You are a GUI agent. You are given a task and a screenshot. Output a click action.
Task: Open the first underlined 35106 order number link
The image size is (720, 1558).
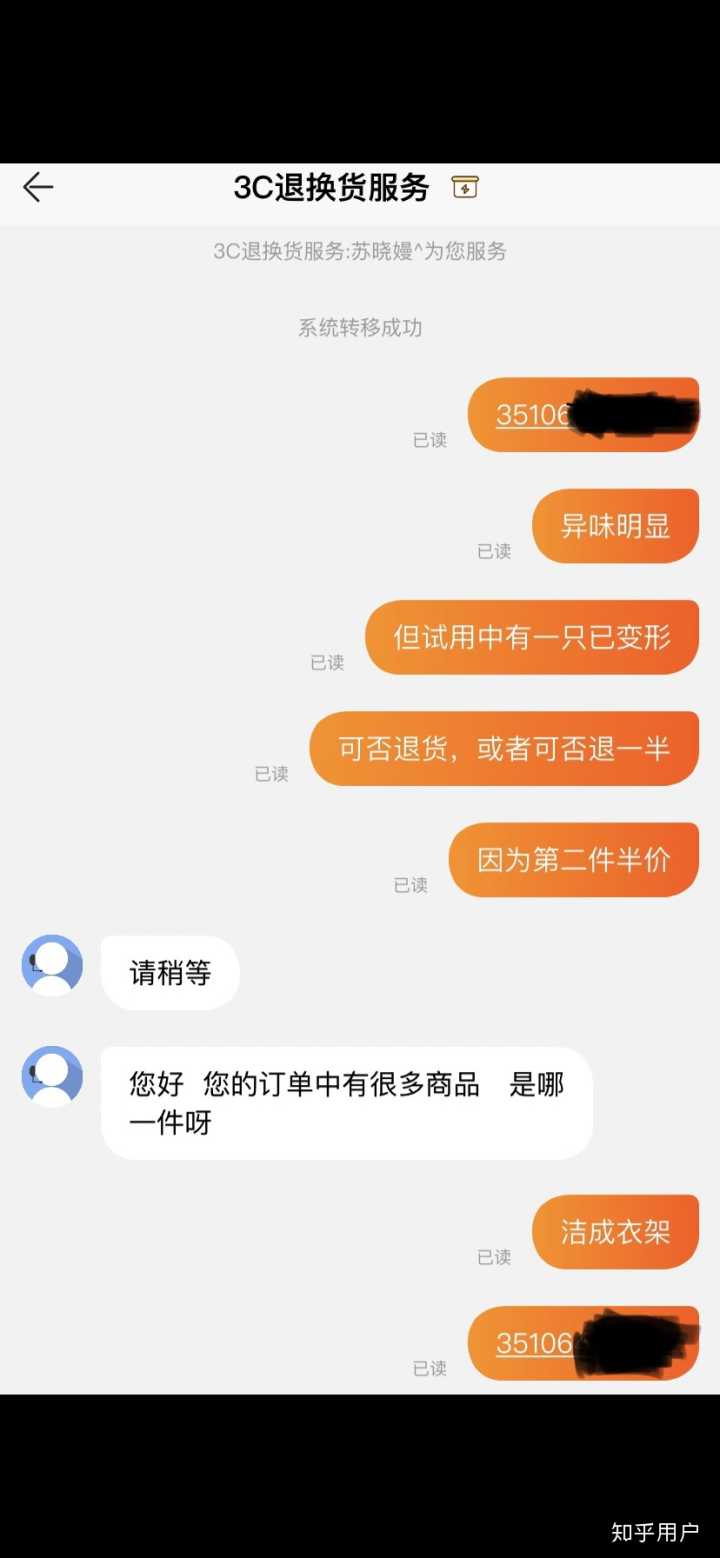(x=534, y=415)
